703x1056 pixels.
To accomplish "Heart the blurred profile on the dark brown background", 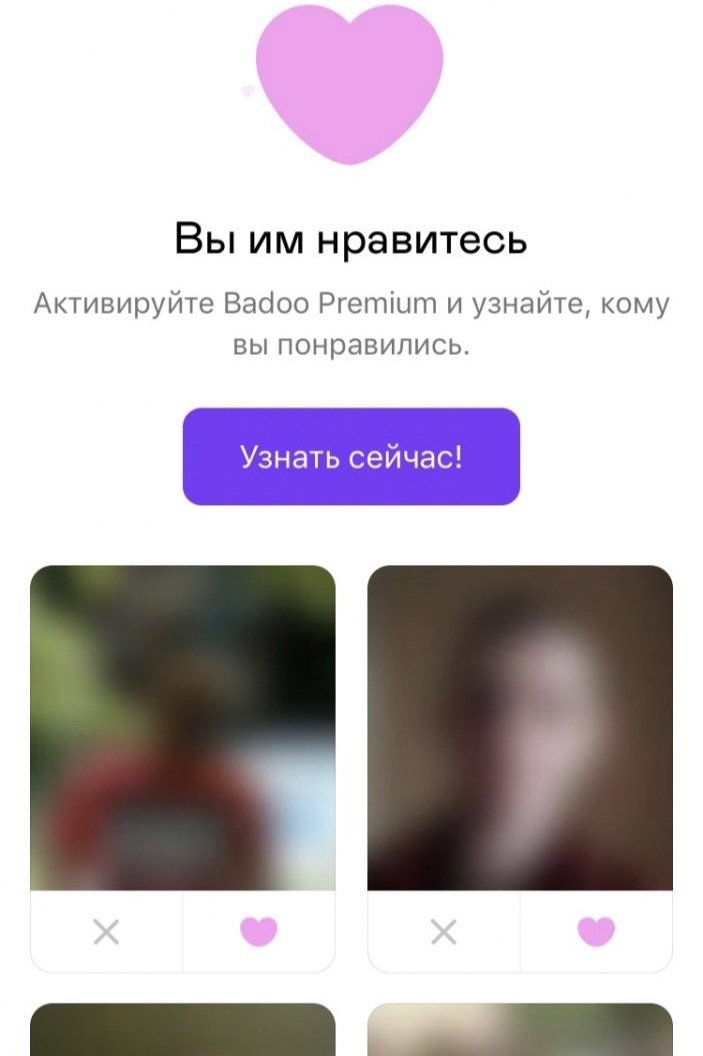I will (x=596, y=932).
